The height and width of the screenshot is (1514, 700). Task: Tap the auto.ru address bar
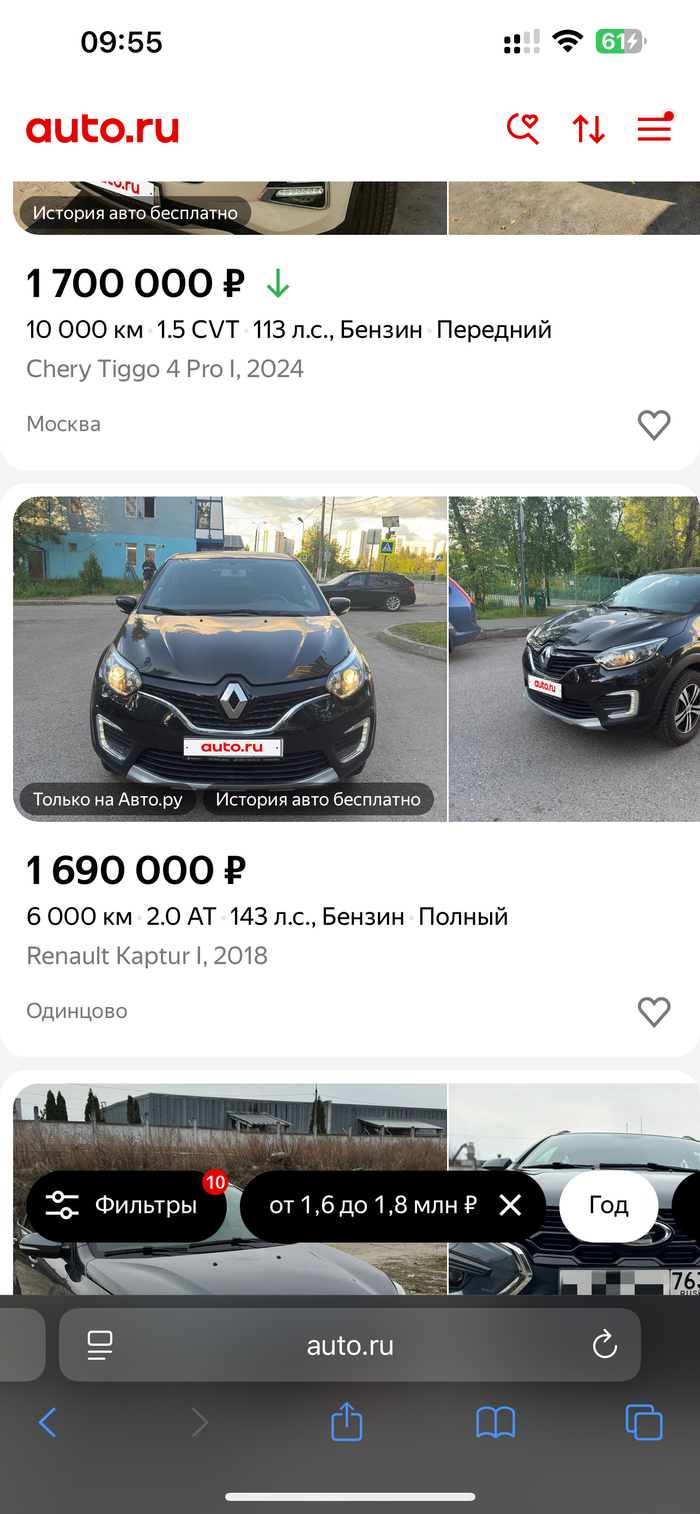tap(350, 1346)
